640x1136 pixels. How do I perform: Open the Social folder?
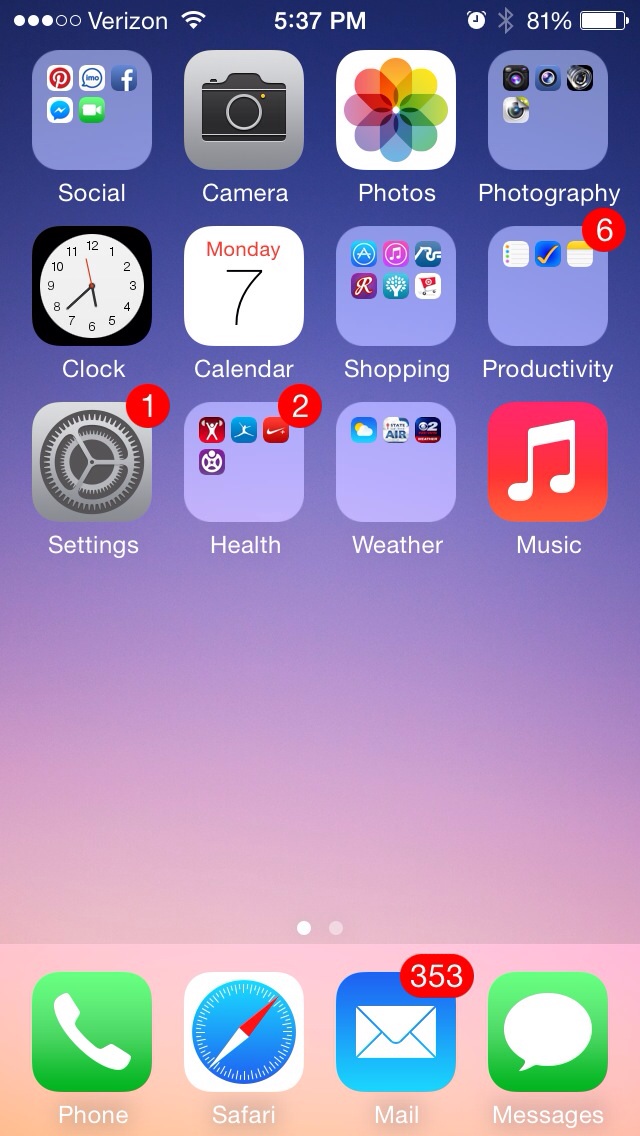(x=92, y=110)
